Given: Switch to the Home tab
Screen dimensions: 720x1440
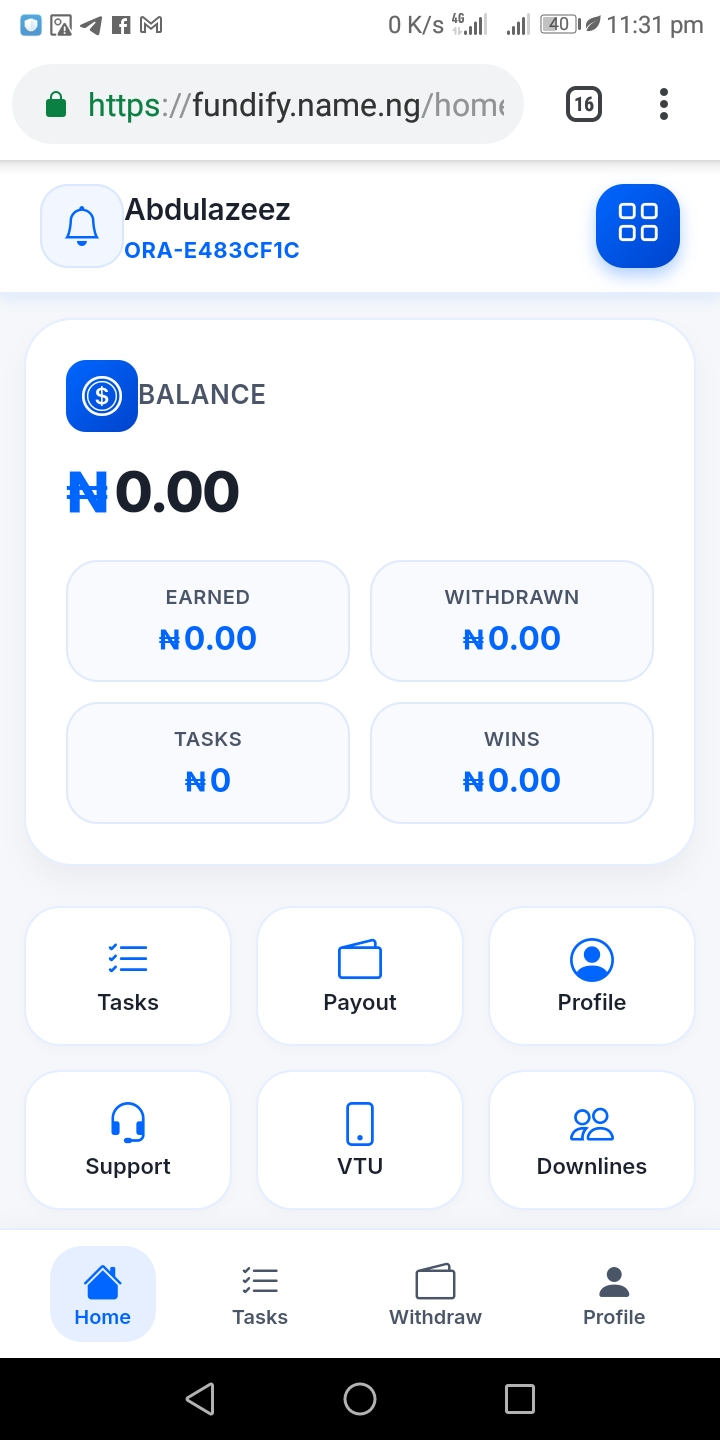Looking at the screenshot, I should click(103, 1294).
